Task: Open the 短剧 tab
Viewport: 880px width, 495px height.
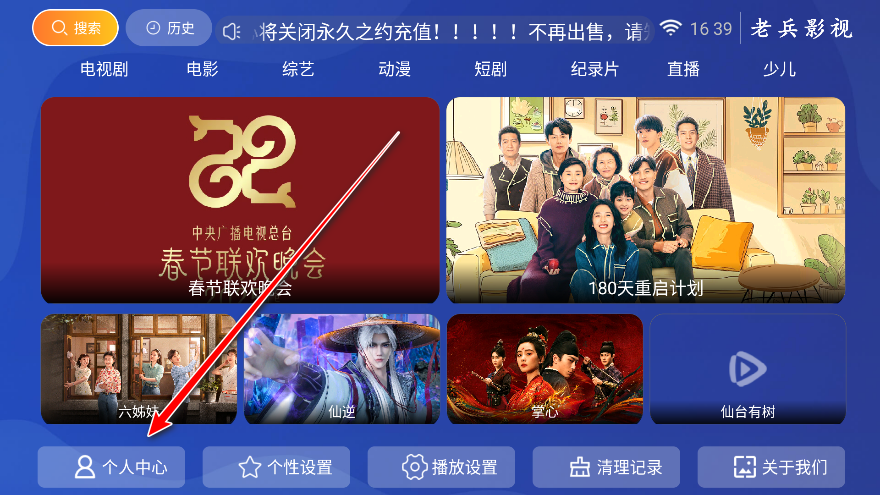Action: pos(490,69)
